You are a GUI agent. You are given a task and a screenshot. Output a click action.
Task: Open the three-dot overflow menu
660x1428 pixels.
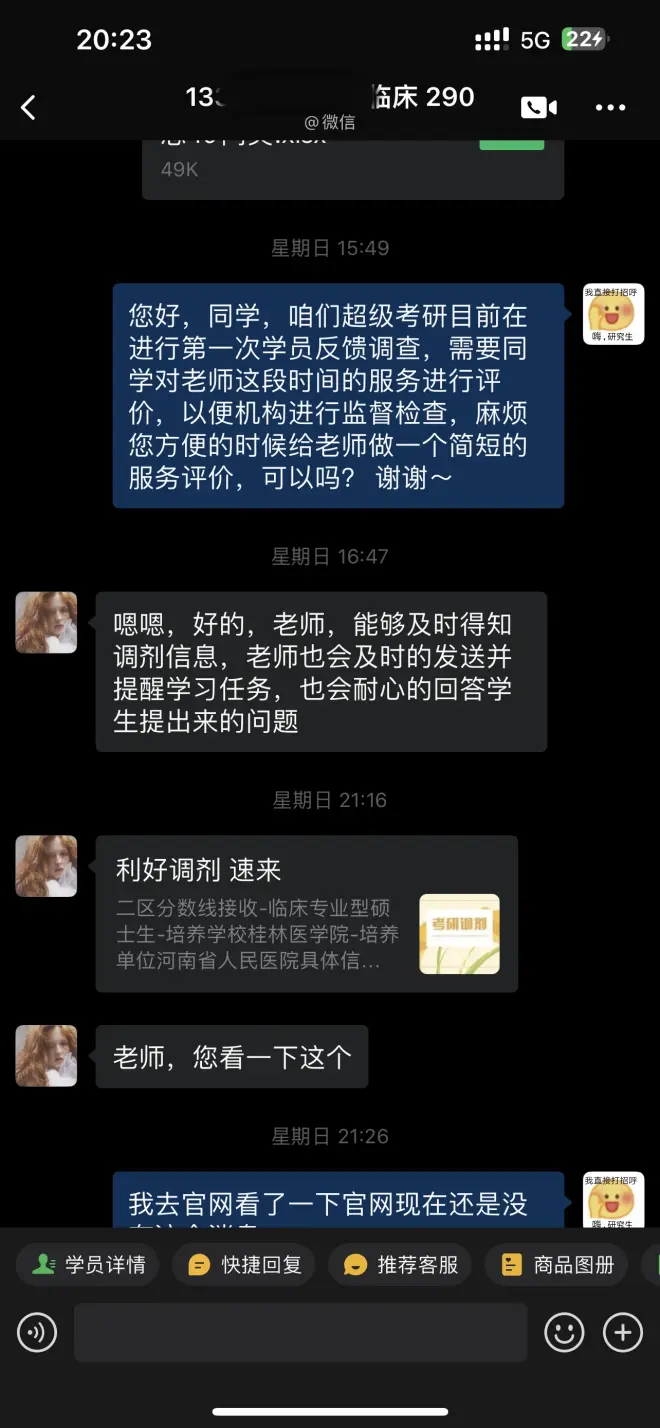pyautogui.click(x=610, y=108)
